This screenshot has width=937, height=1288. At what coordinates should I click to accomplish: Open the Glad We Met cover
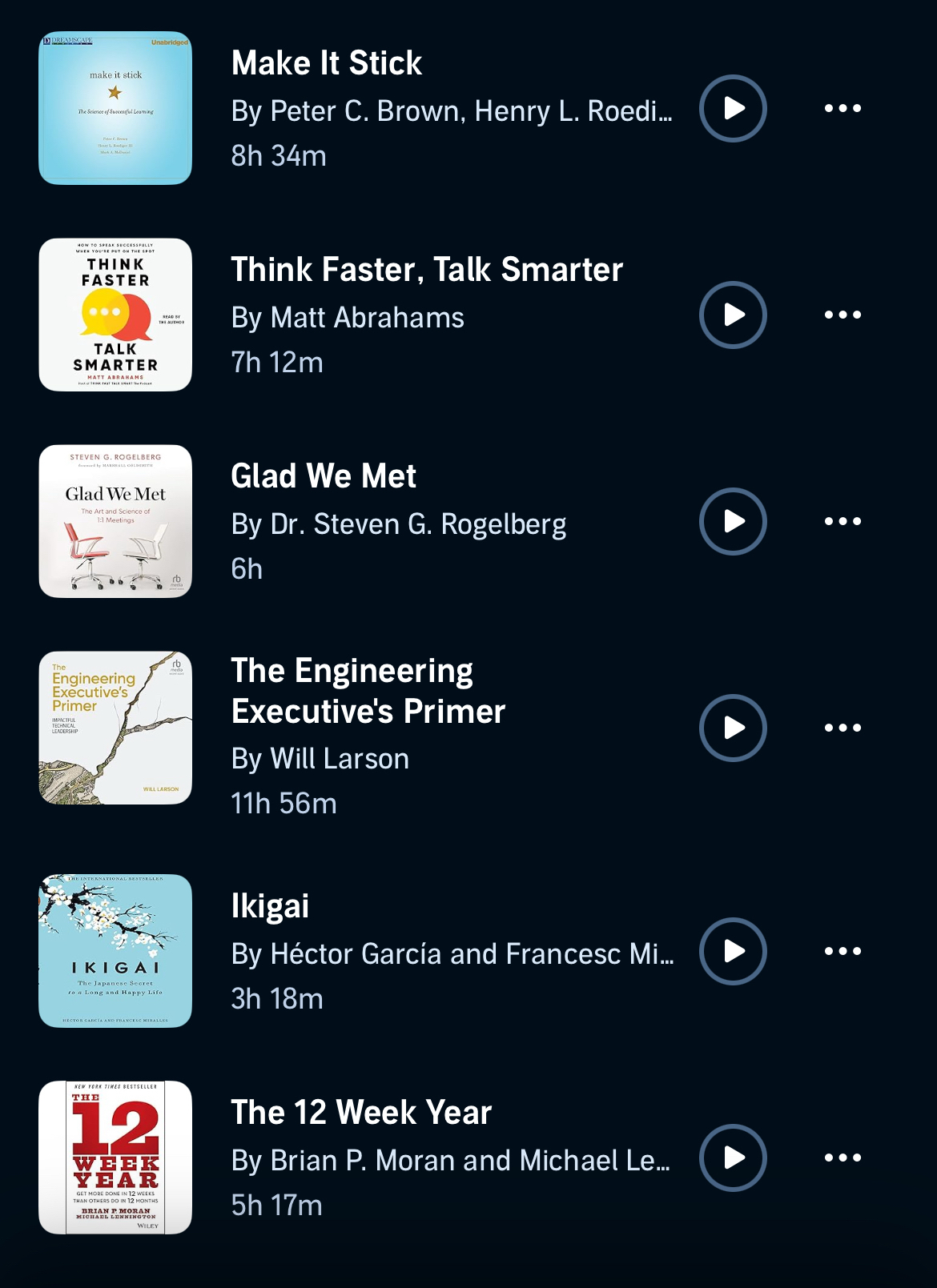click(x=115, y=521)
